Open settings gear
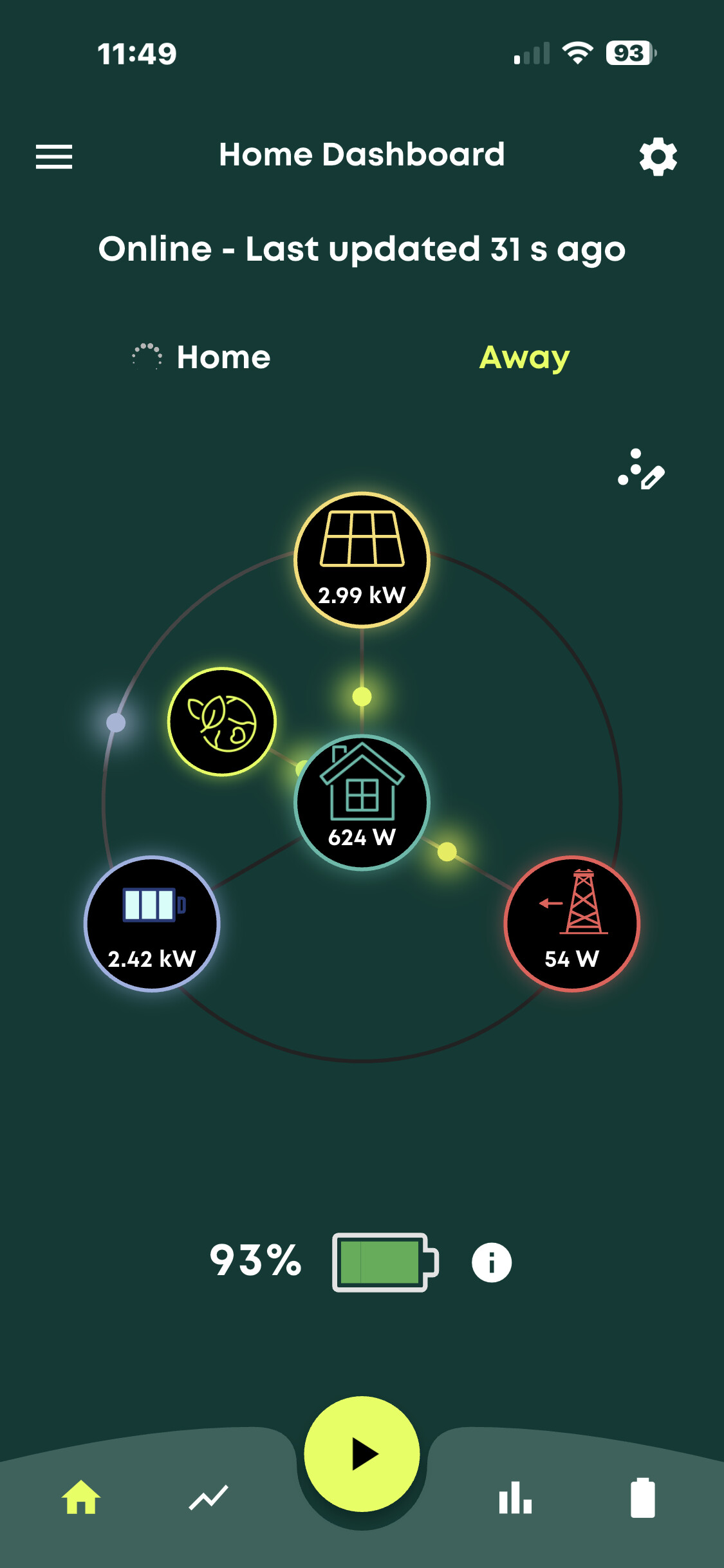The image size is (724, 1568). click(658, 156)
